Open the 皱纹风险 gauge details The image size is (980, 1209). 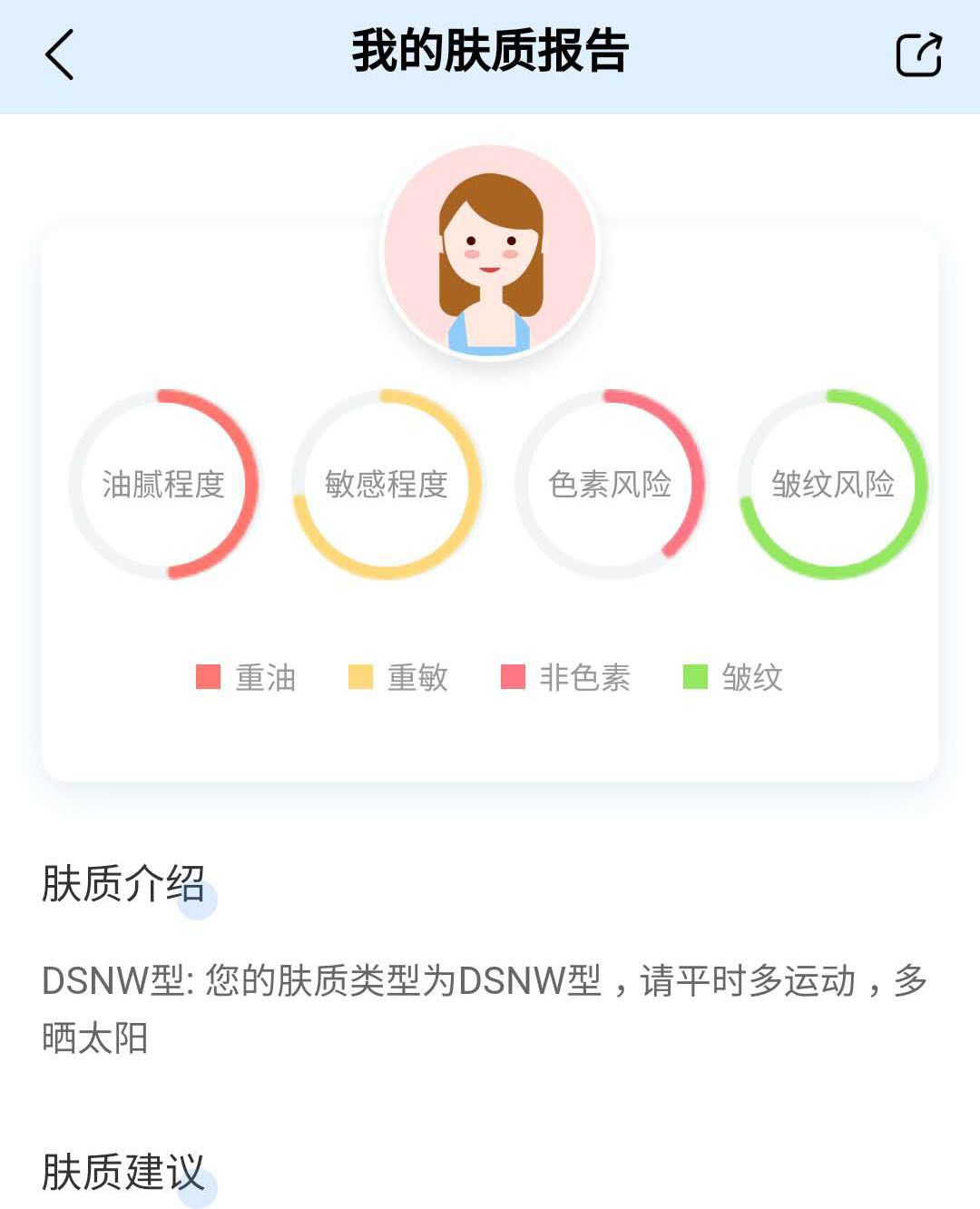[x=833, y=484]
